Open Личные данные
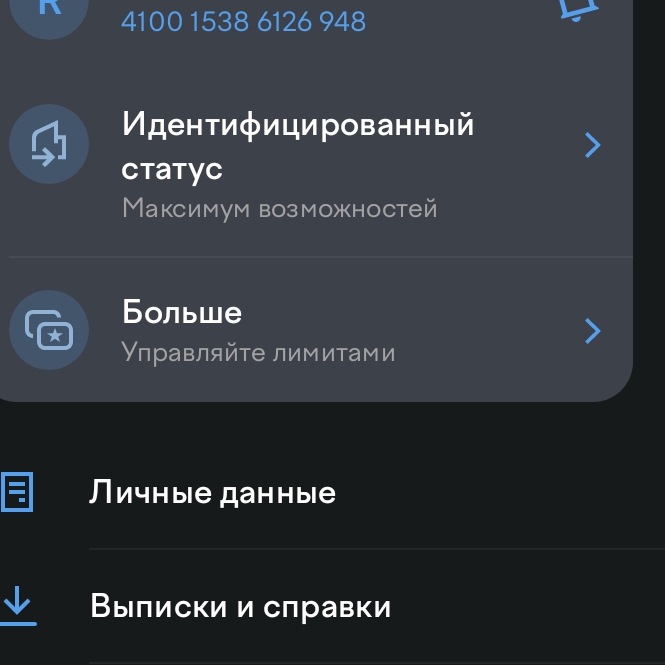 coord(212,492)
